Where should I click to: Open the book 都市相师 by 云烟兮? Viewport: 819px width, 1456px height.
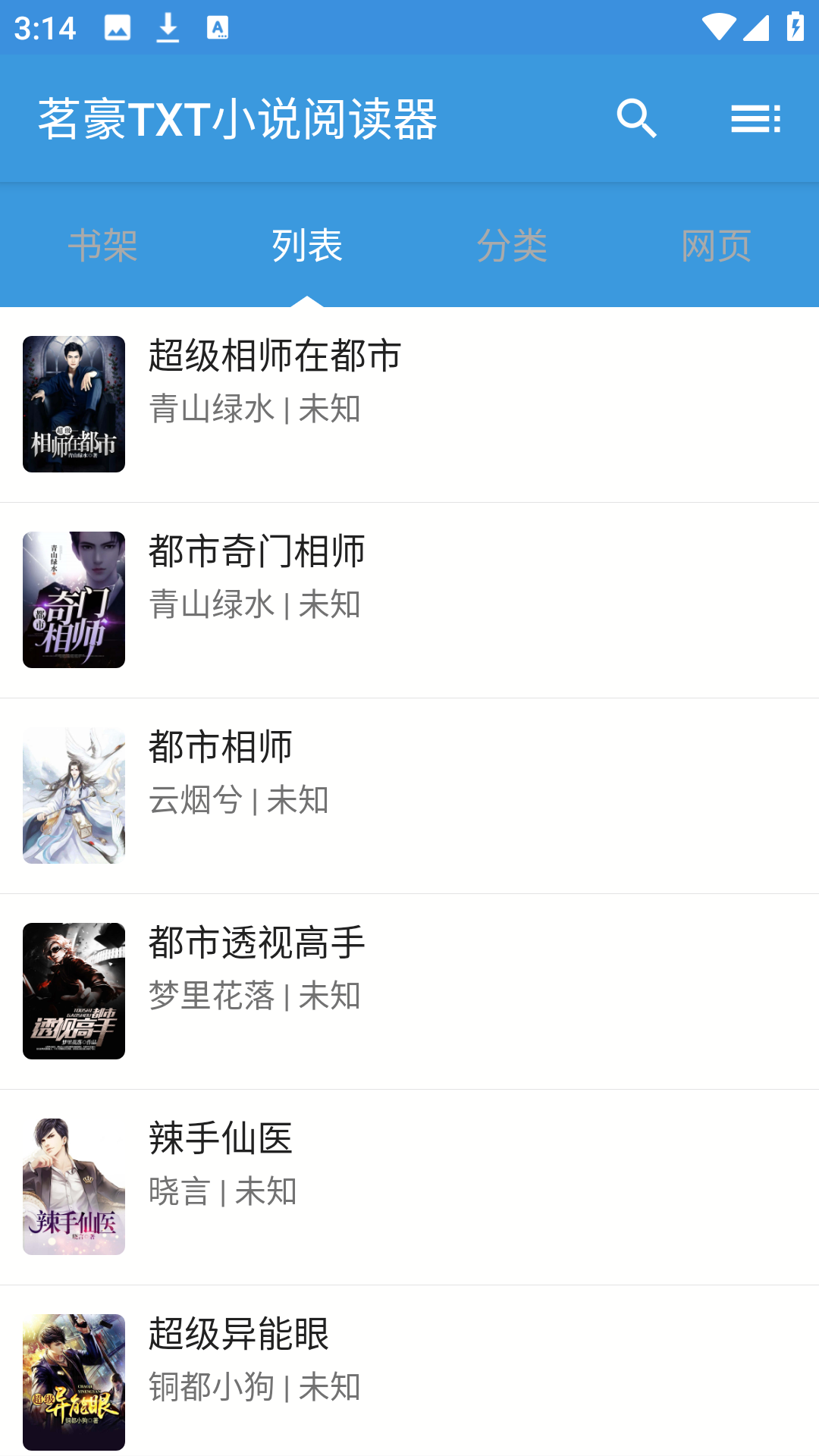(x=409, y=795)
